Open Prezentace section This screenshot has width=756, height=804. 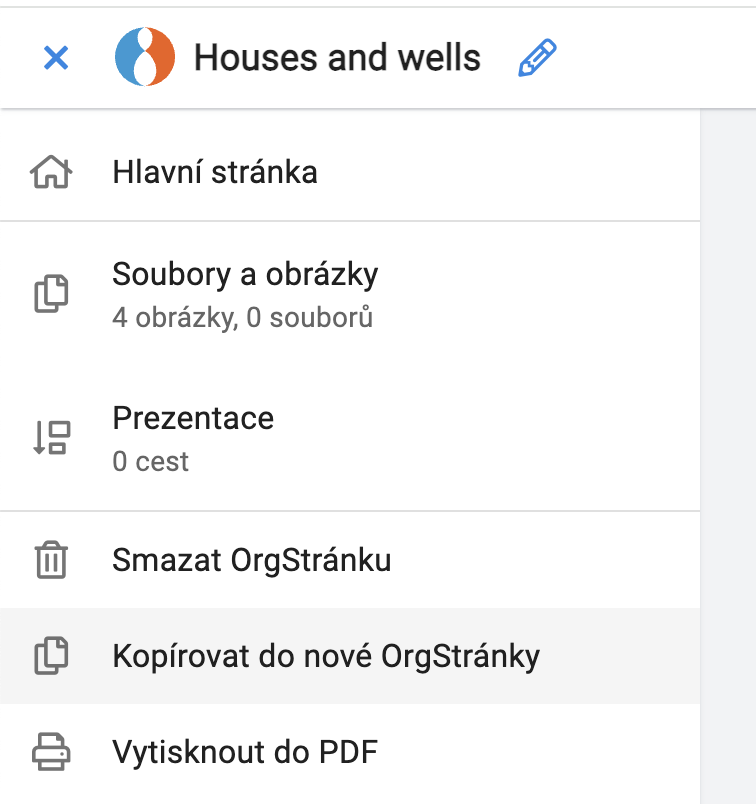pos(193,437)
